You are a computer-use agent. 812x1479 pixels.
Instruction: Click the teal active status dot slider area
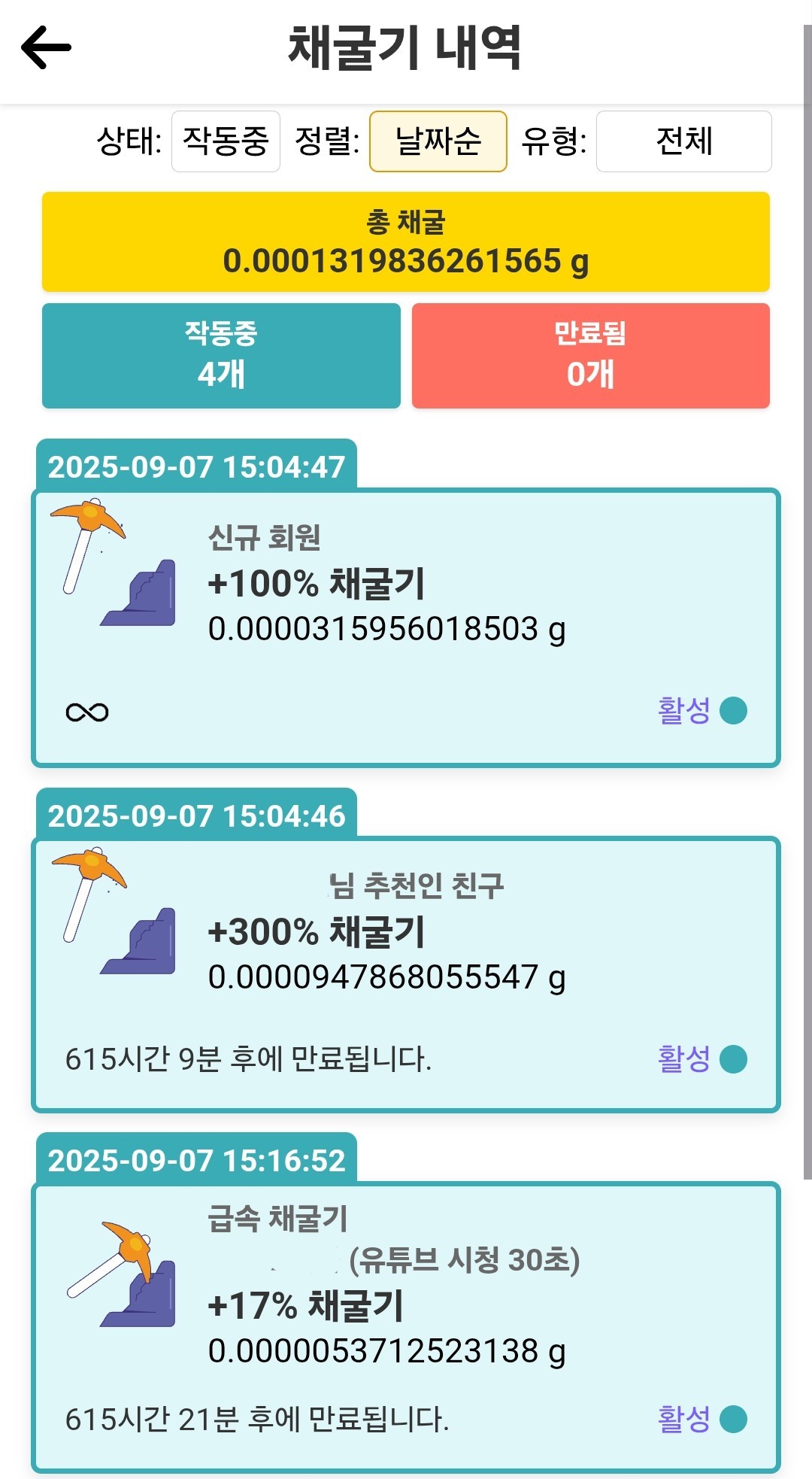(x=732, y=709)
